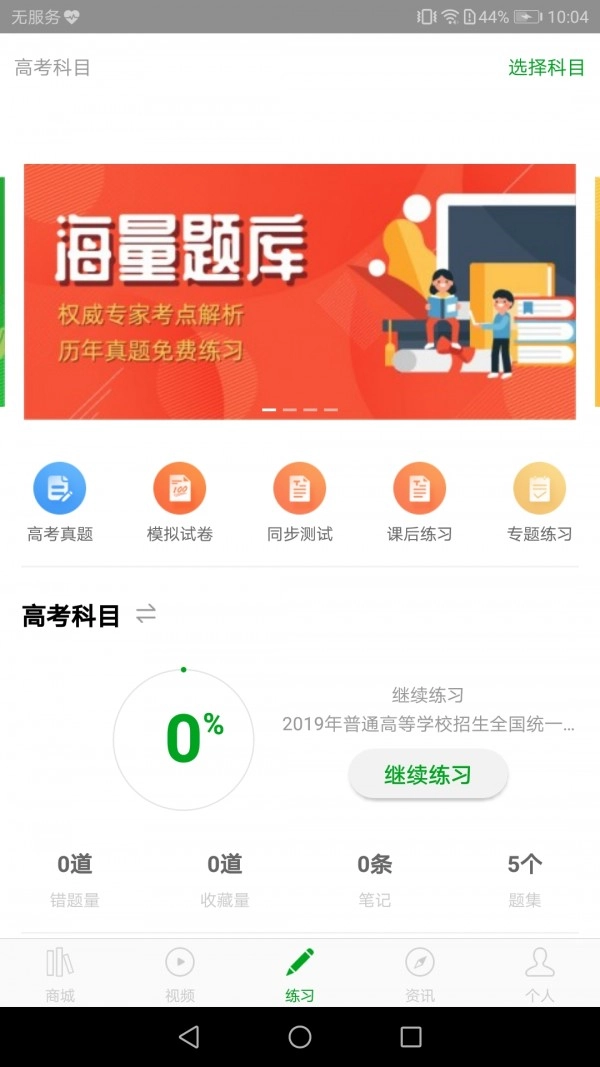600x1067 pixels.
Task: Tap the green 继续练习 button
Action: click(x=428, y=774)
